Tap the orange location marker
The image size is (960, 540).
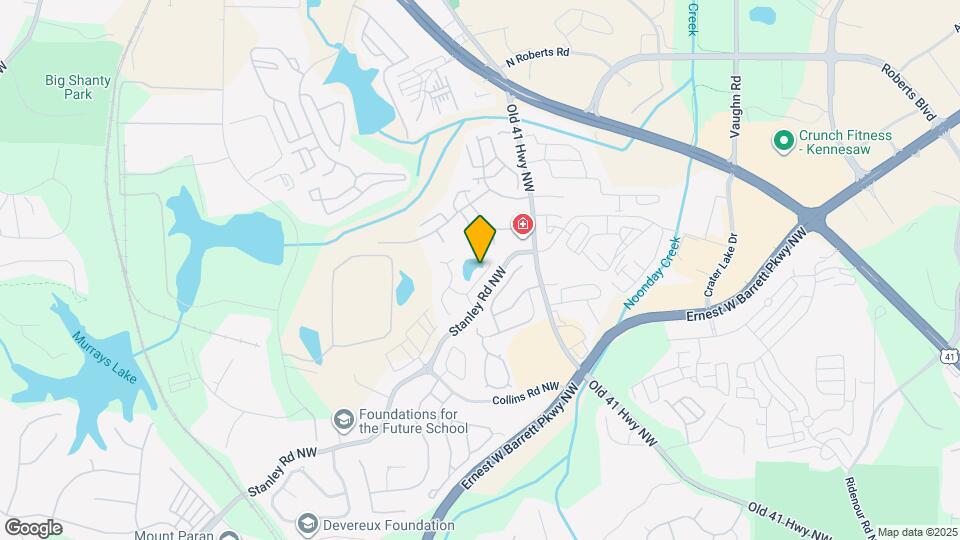click(480, 239)
